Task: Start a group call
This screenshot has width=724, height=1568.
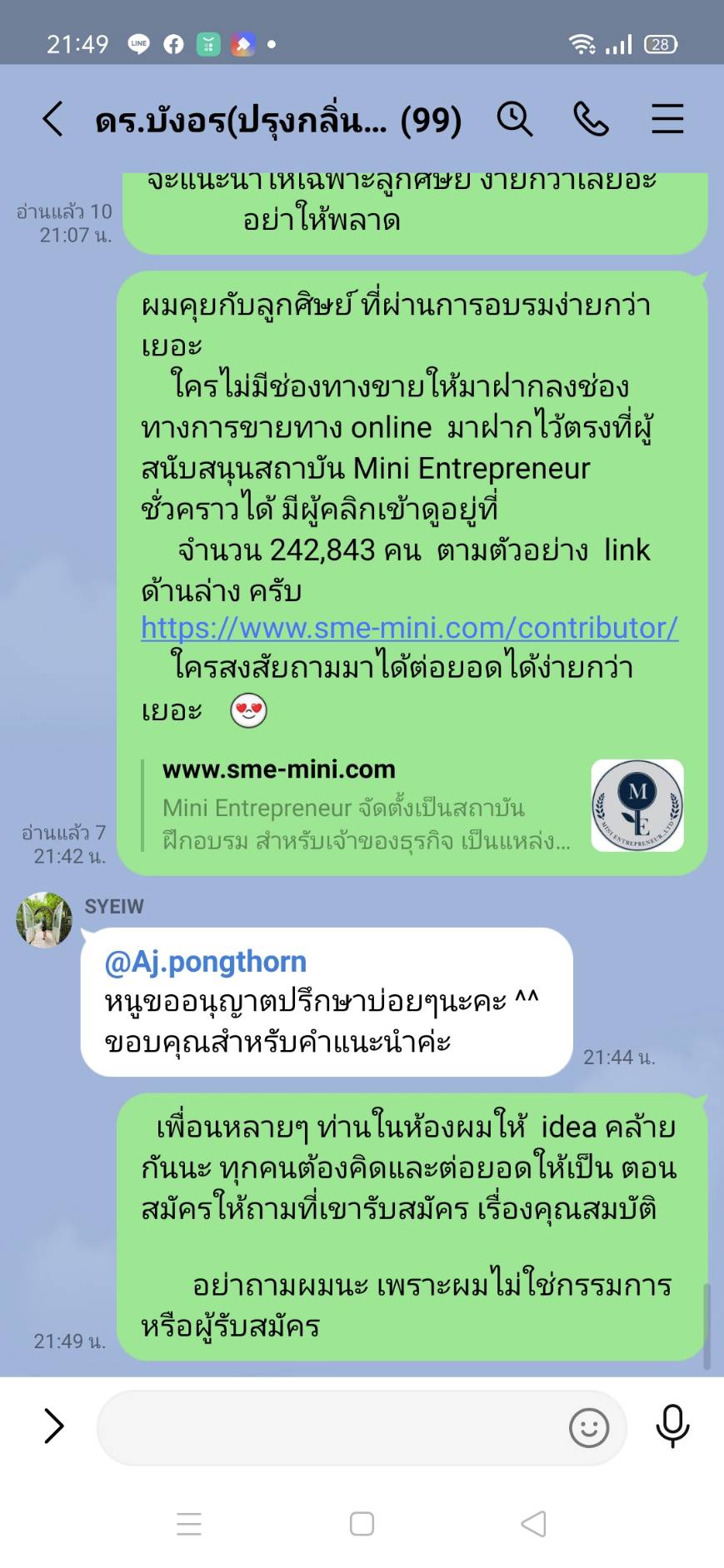Action: [591, 119]
